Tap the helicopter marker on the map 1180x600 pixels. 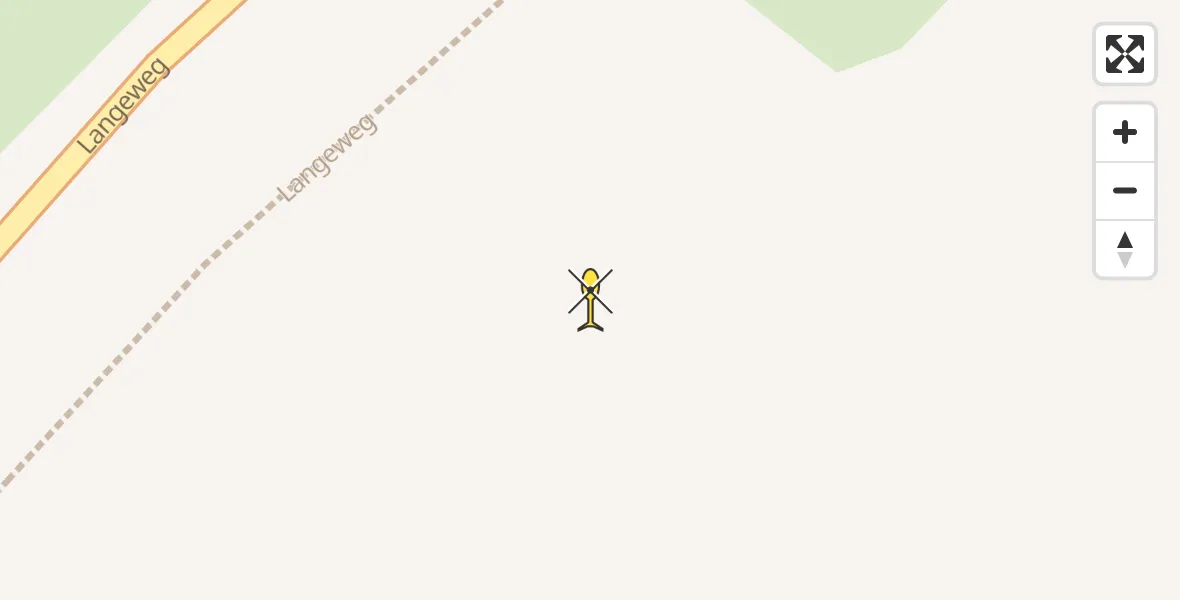coord(591,298)
